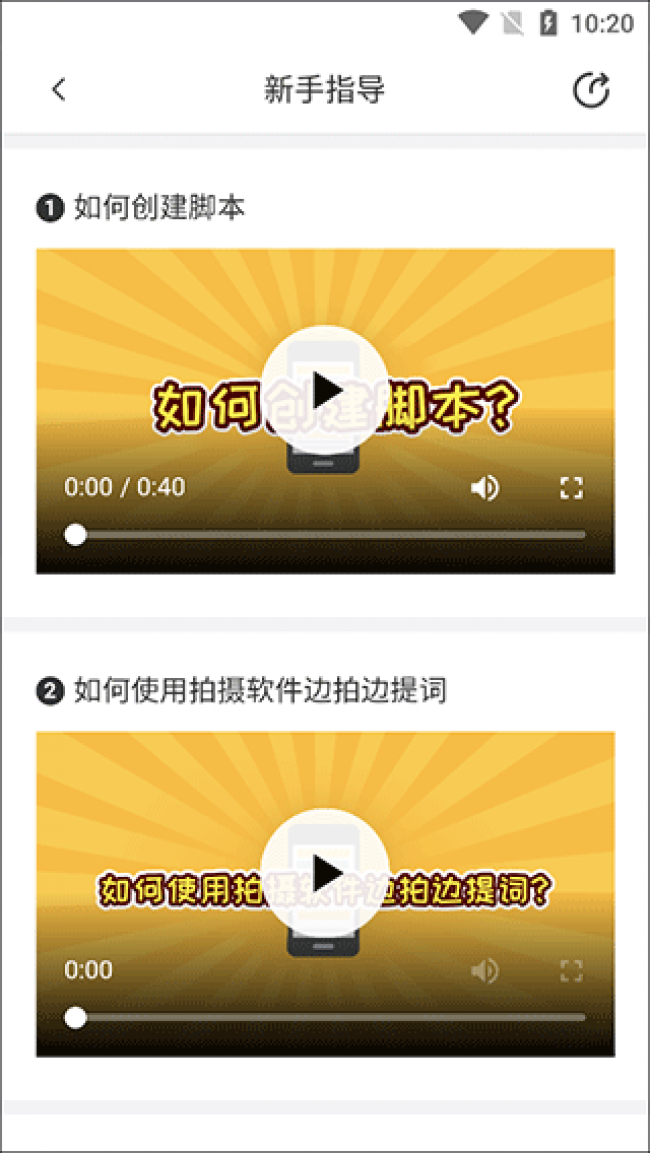The height and width of the screenshot is (1153, 650).
Task: Go back from the 新手指导 page
Action: coord(60,90)
